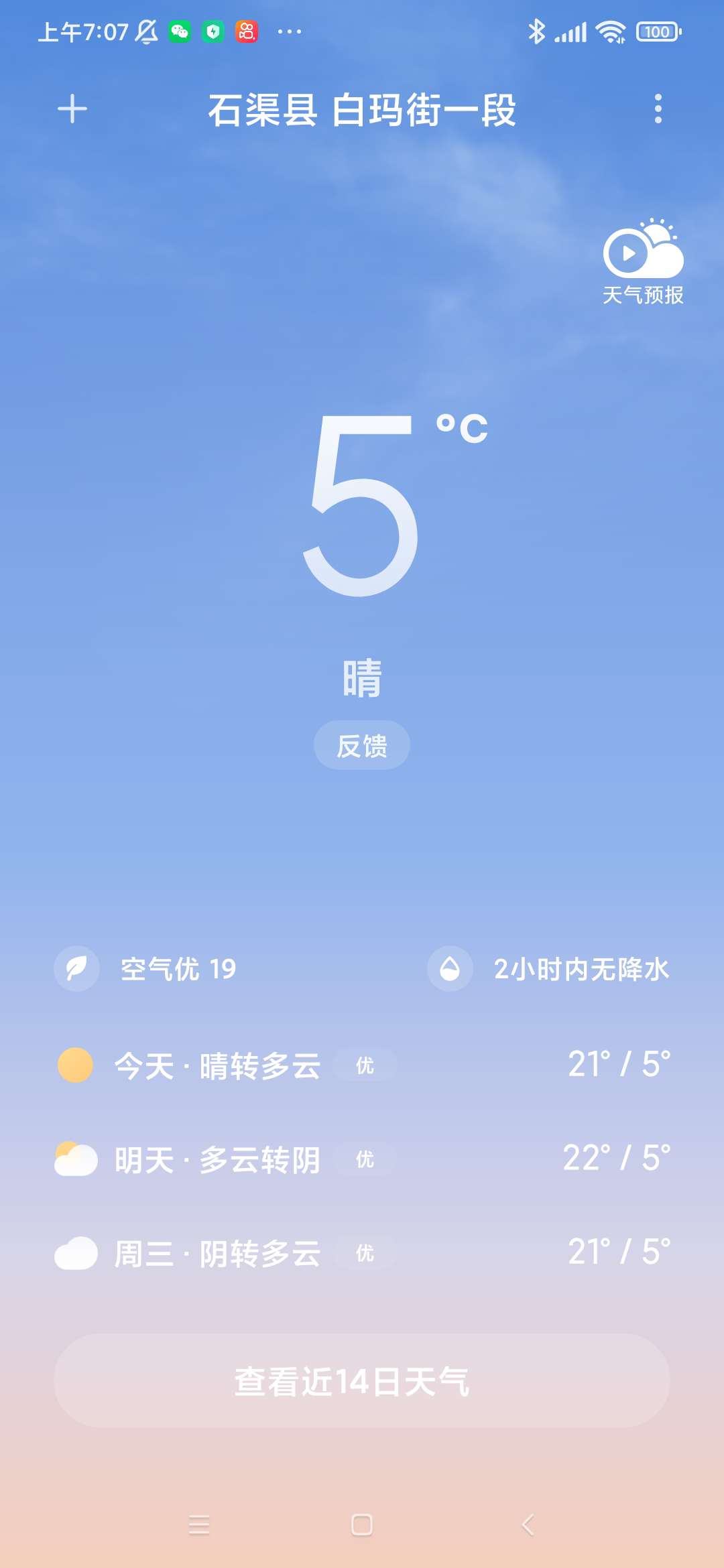Tap 查看近14日天气 for the 14-day forecast

[x=362, y=1381]
